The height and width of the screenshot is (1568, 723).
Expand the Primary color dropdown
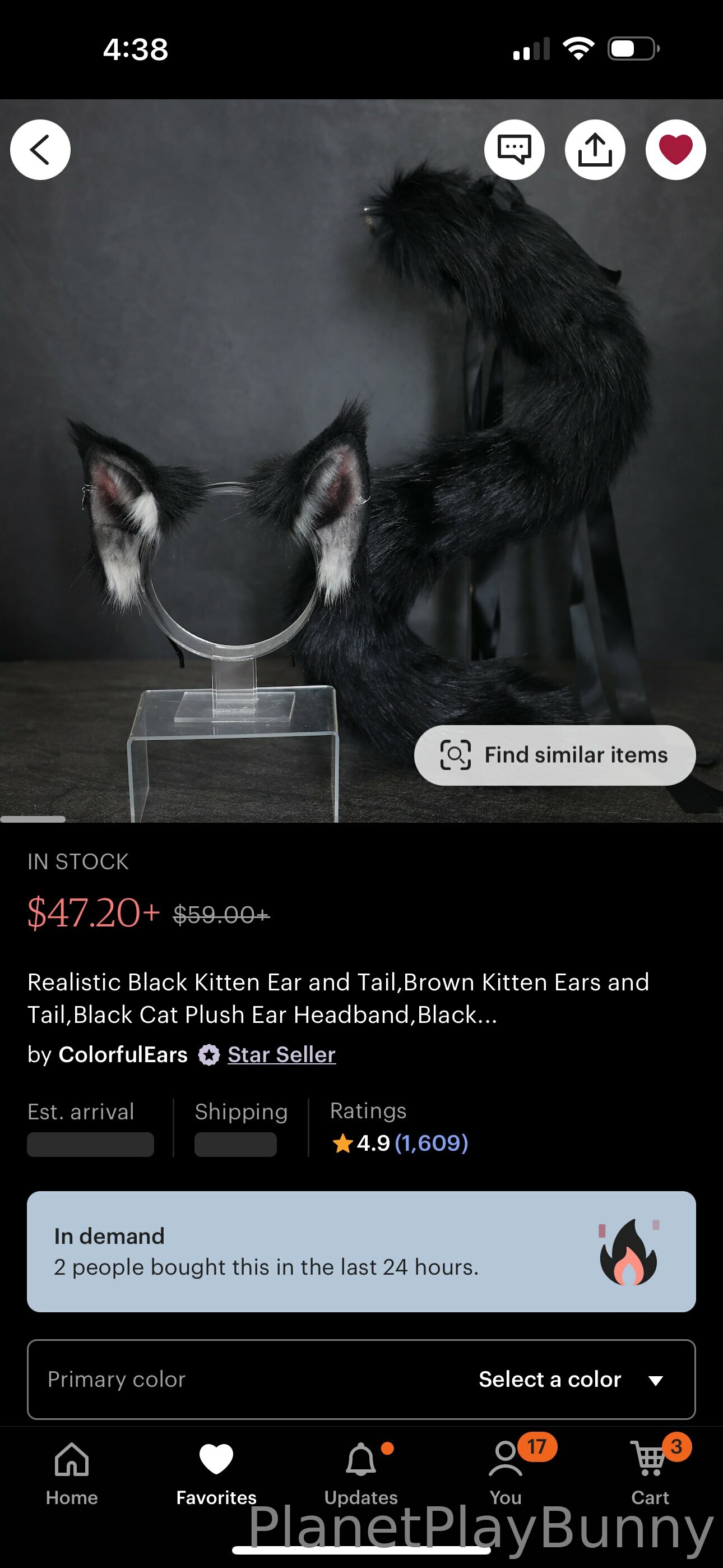click(x=361, y=1378)
